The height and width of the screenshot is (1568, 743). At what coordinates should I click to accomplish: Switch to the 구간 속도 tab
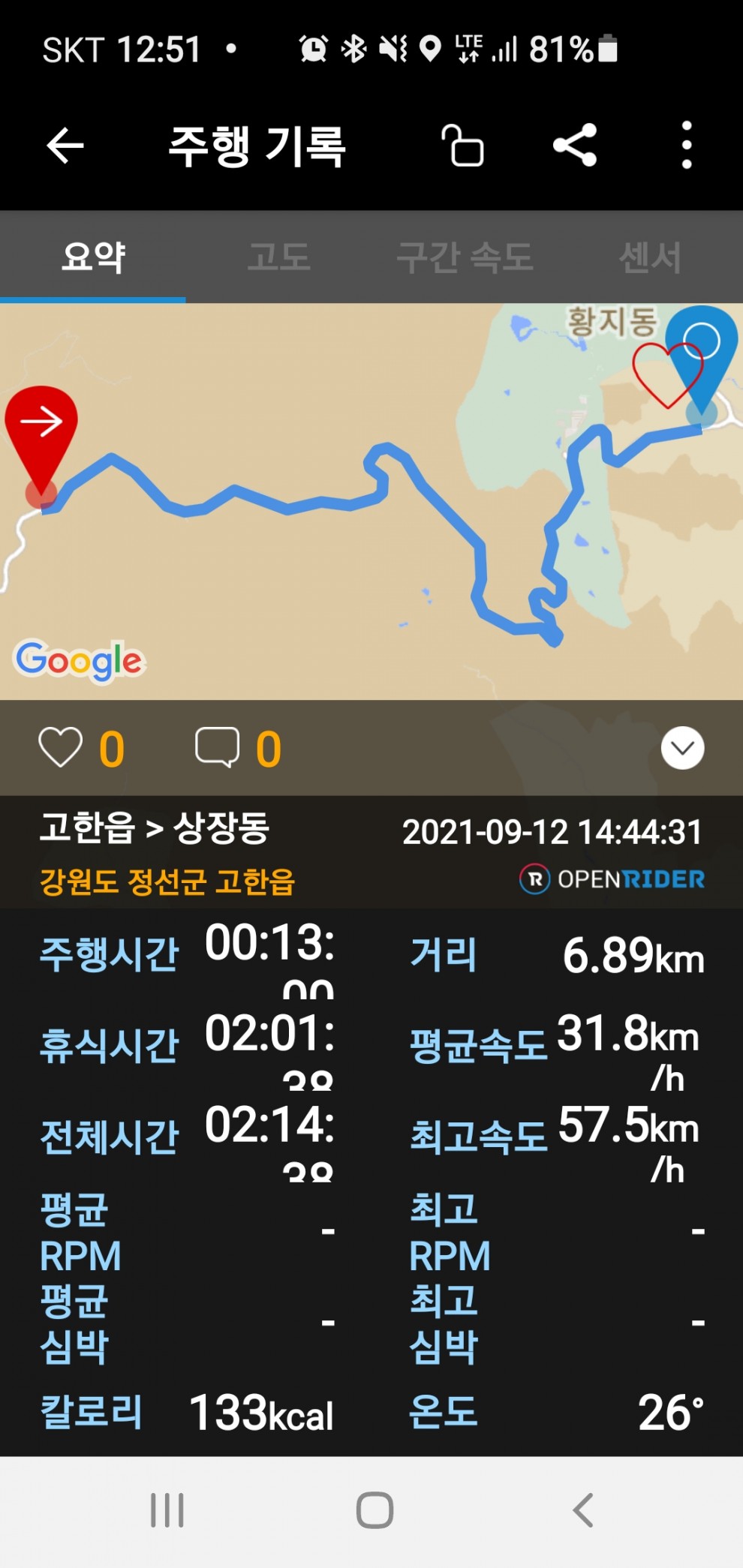click(x=465, y=257)
